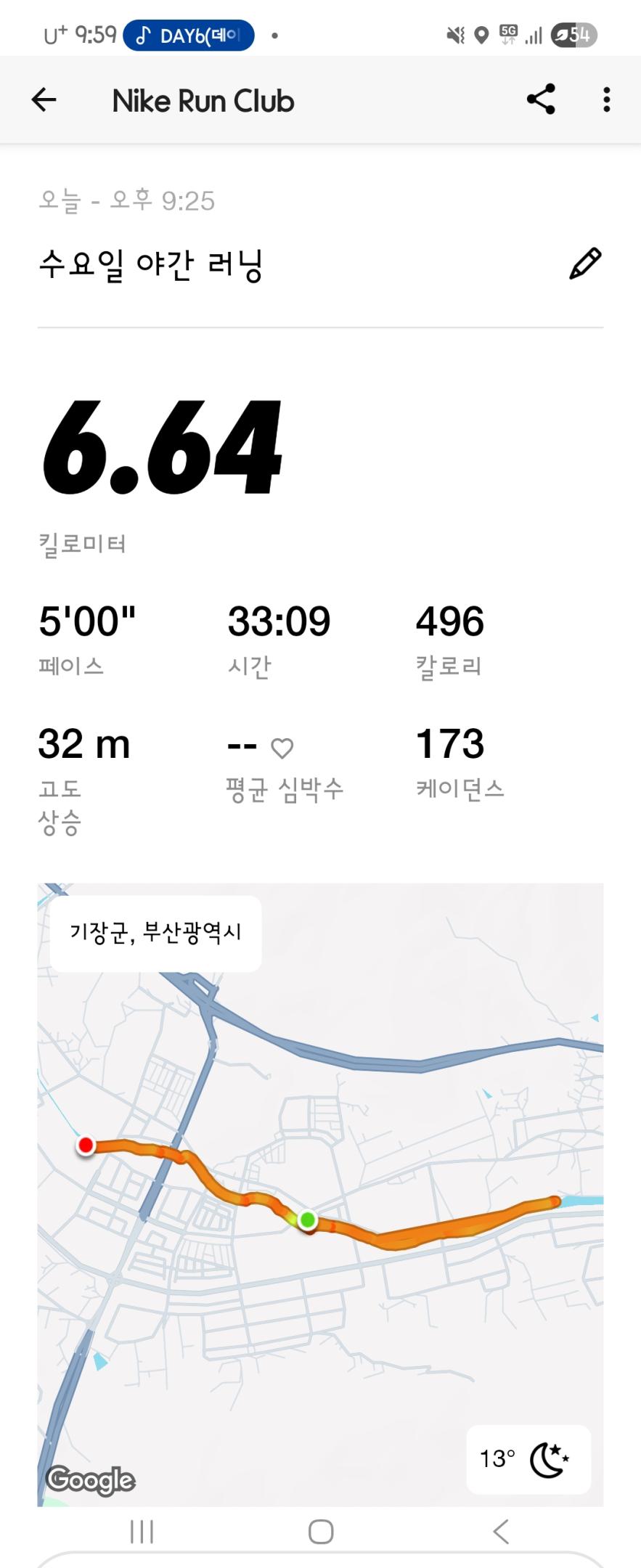
Task: Edit the run title with the pencil icon
Action: pos(587,264)
